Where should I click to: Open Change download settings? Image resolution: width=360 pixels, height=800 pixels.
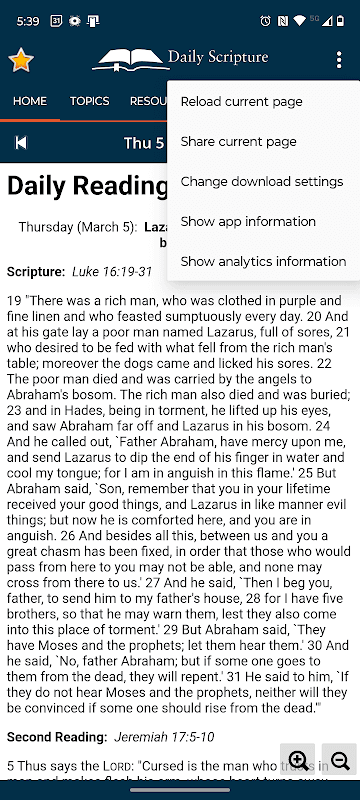tap(263, 181)
